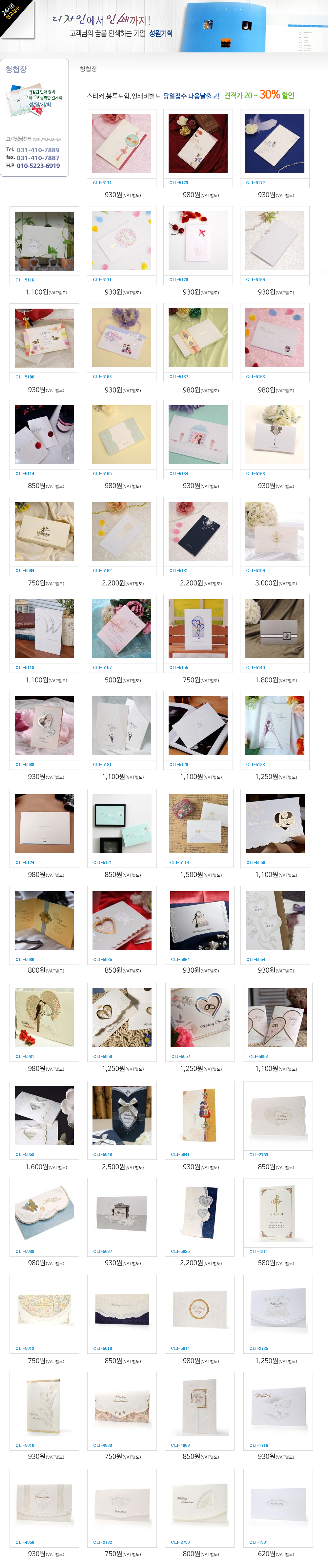Viewport: 328px width, 1568px height.
Task: View the CLI-5057 heart card
Action: click(x=199, y=1017)
